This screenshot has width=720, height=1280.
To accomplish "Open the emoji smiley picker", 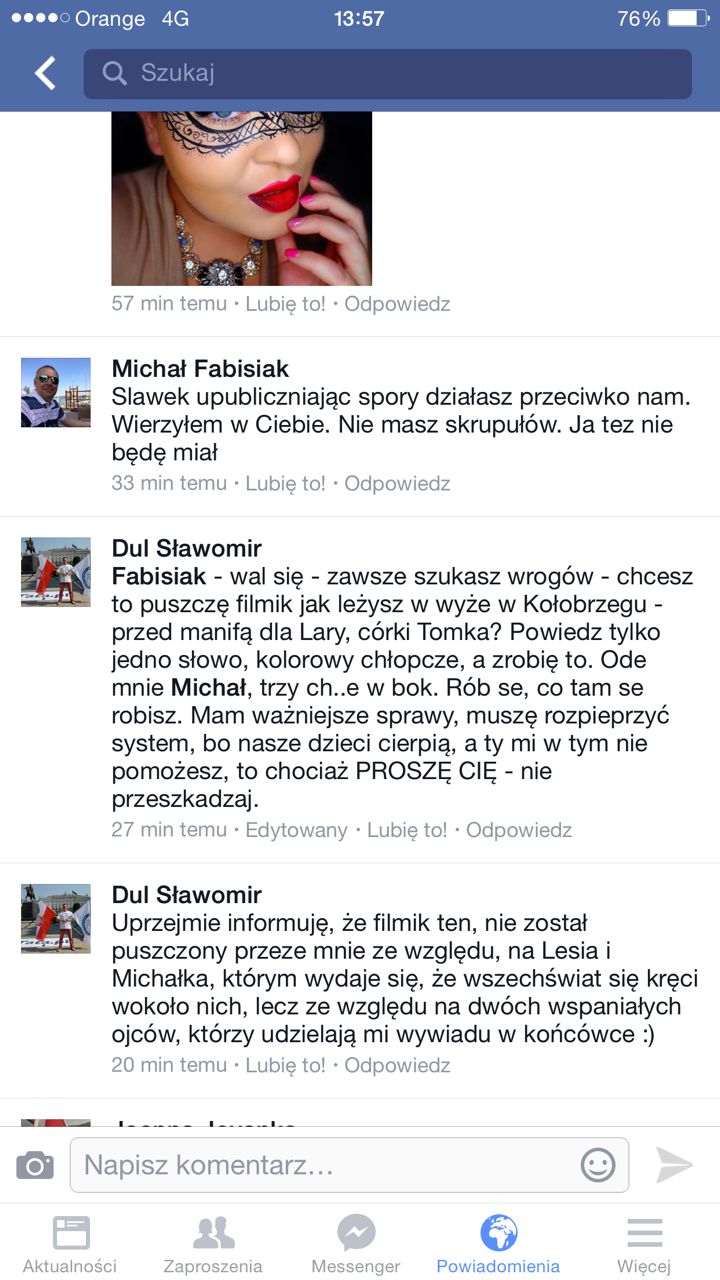I will pos(598,1165).
